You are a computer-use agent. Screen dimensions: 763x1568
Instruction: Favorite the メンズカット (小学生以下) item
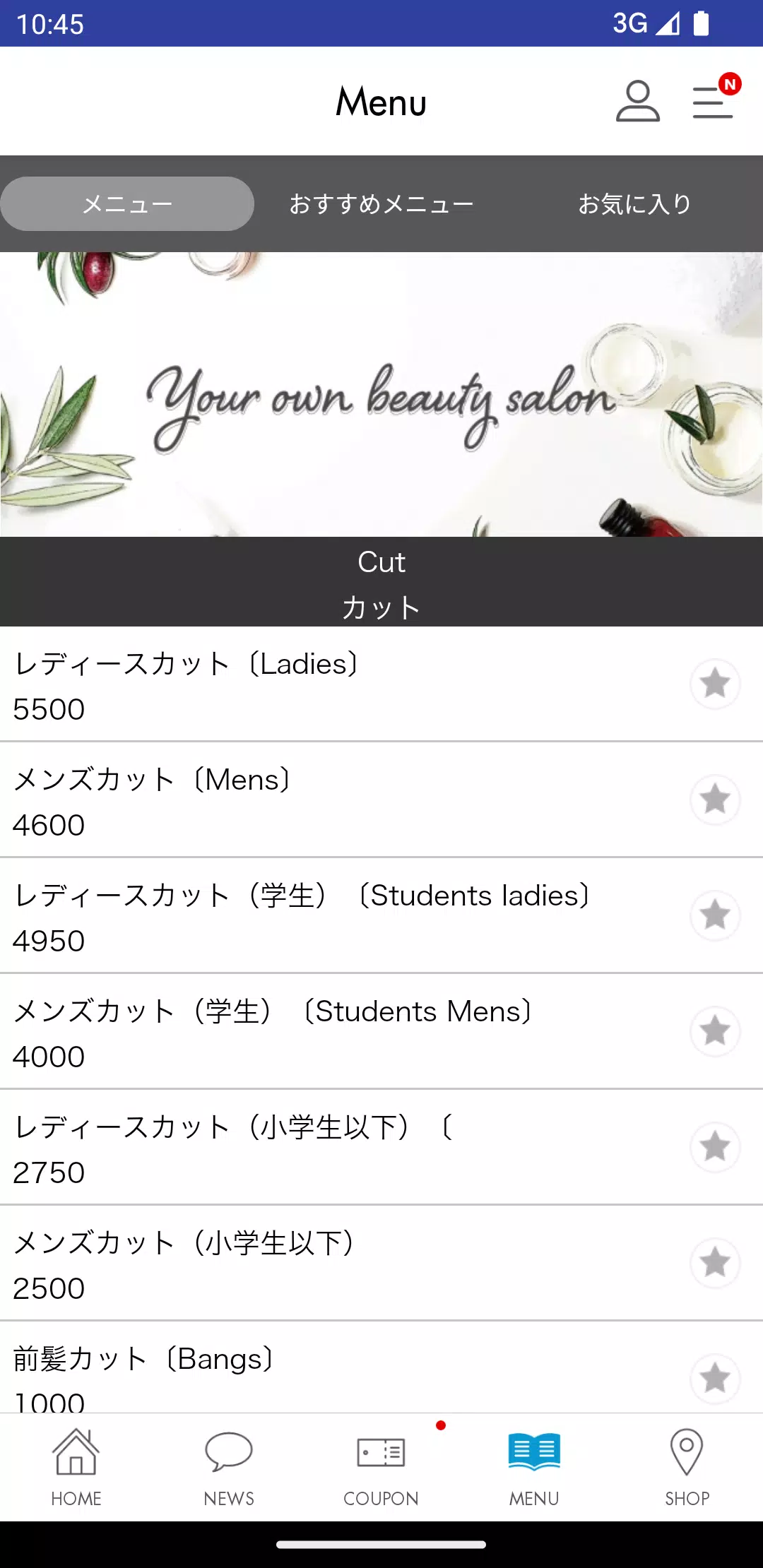click(715, 1262)
